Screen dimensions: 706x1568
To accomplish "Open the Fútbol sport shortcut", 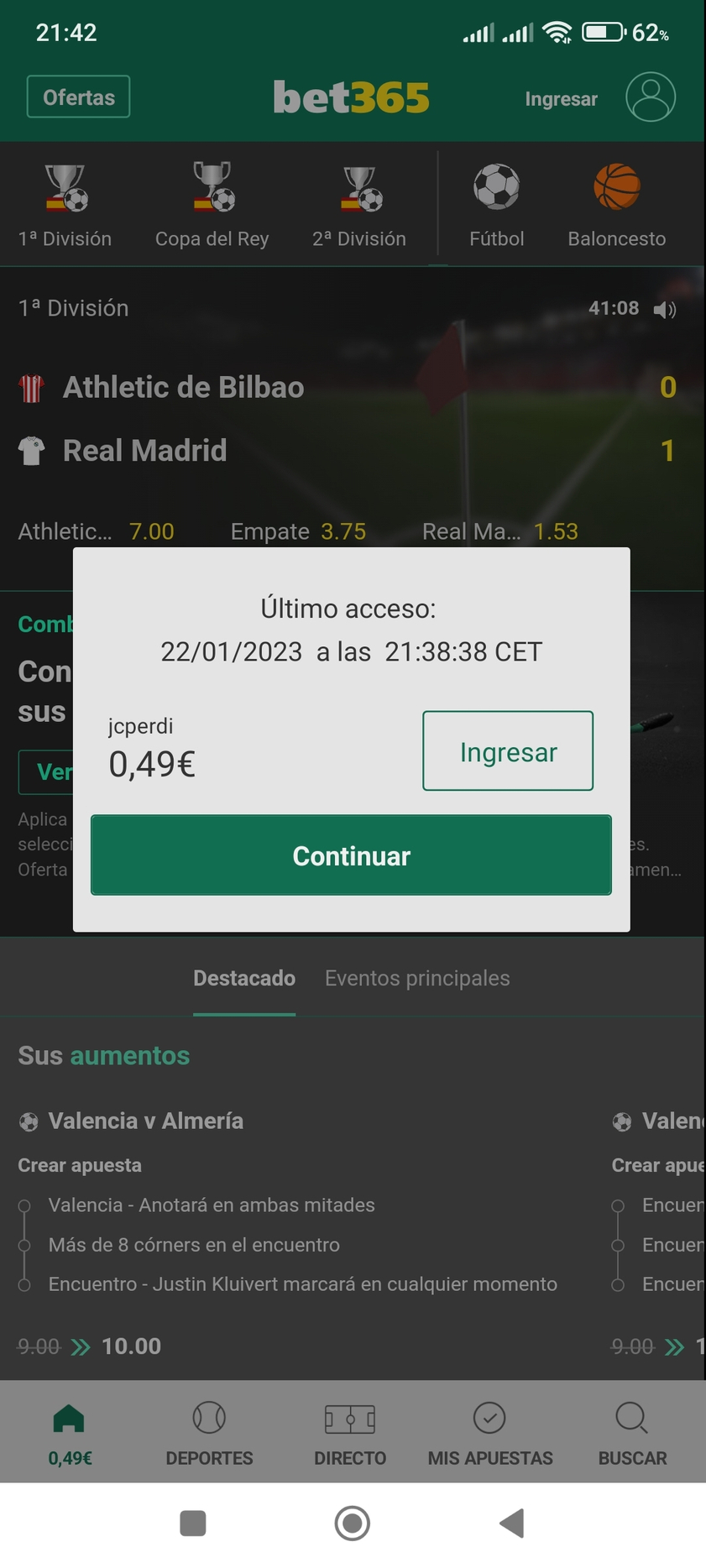I will [496, 206].
